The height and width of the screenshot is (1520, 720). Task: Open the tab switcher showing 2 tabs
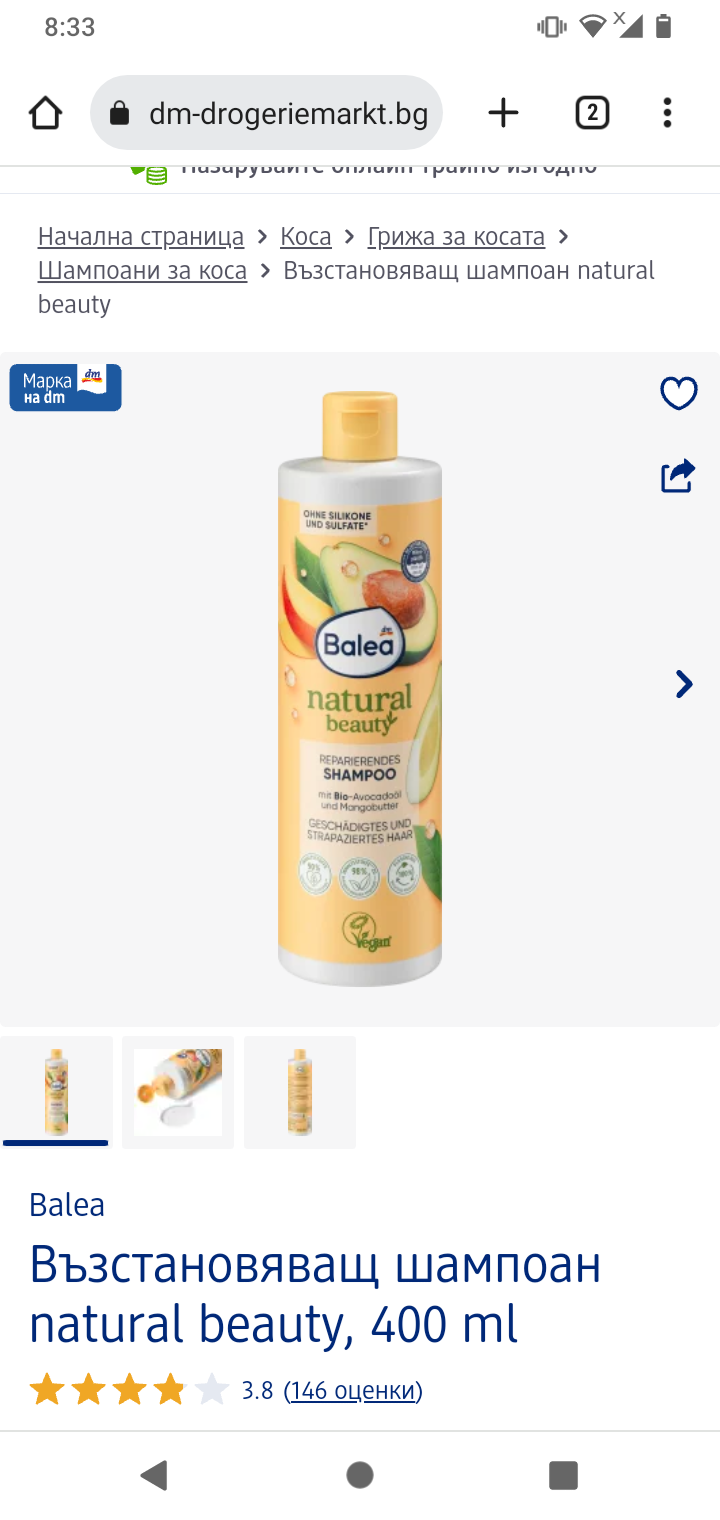[x=592, y=113]
